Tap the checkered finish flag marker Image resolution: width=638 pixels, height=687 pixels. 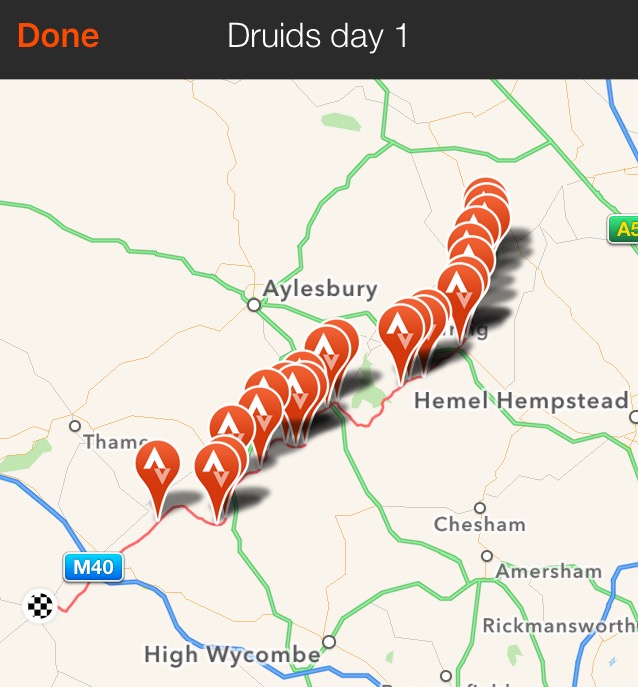(x=39, y=606)
